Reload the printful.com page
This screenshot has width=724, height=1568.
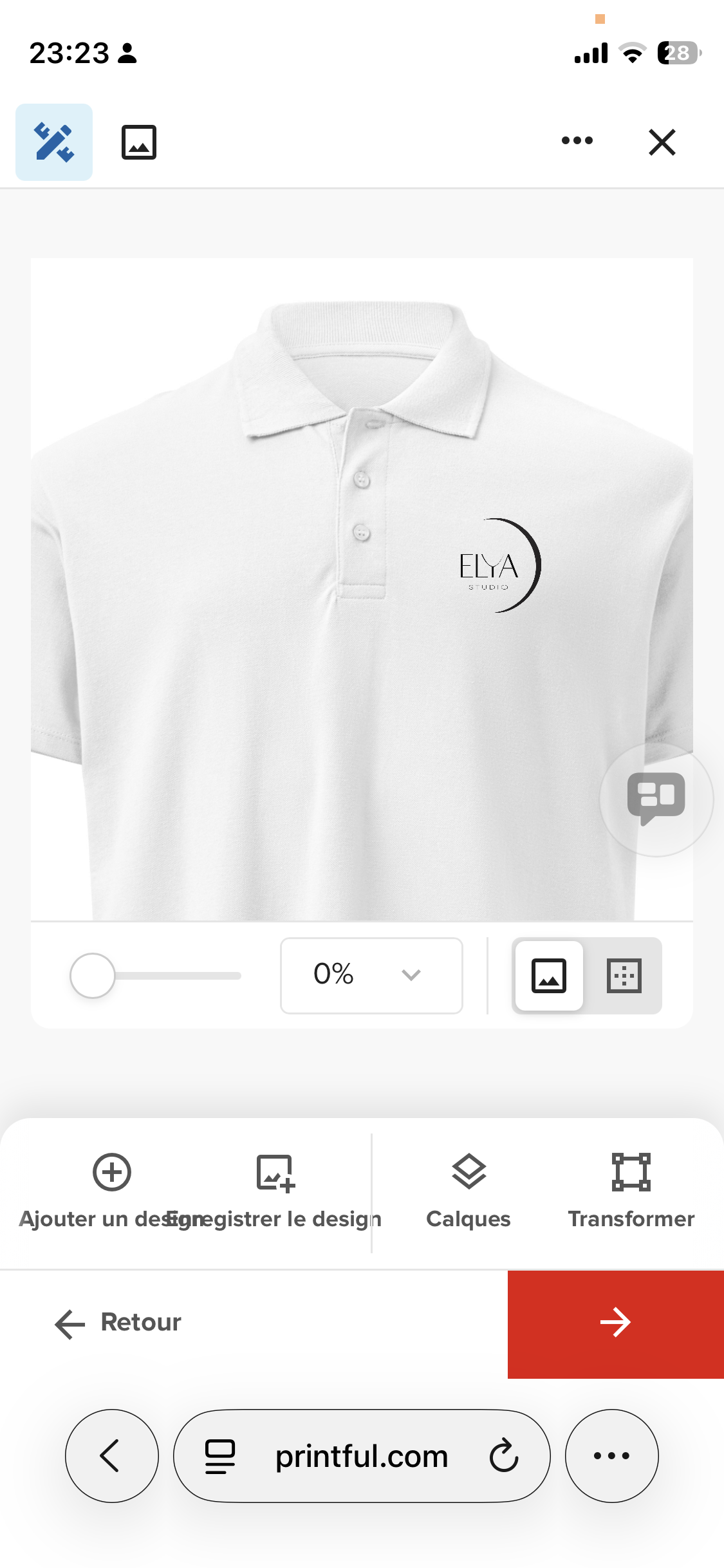coord(503,1455)
